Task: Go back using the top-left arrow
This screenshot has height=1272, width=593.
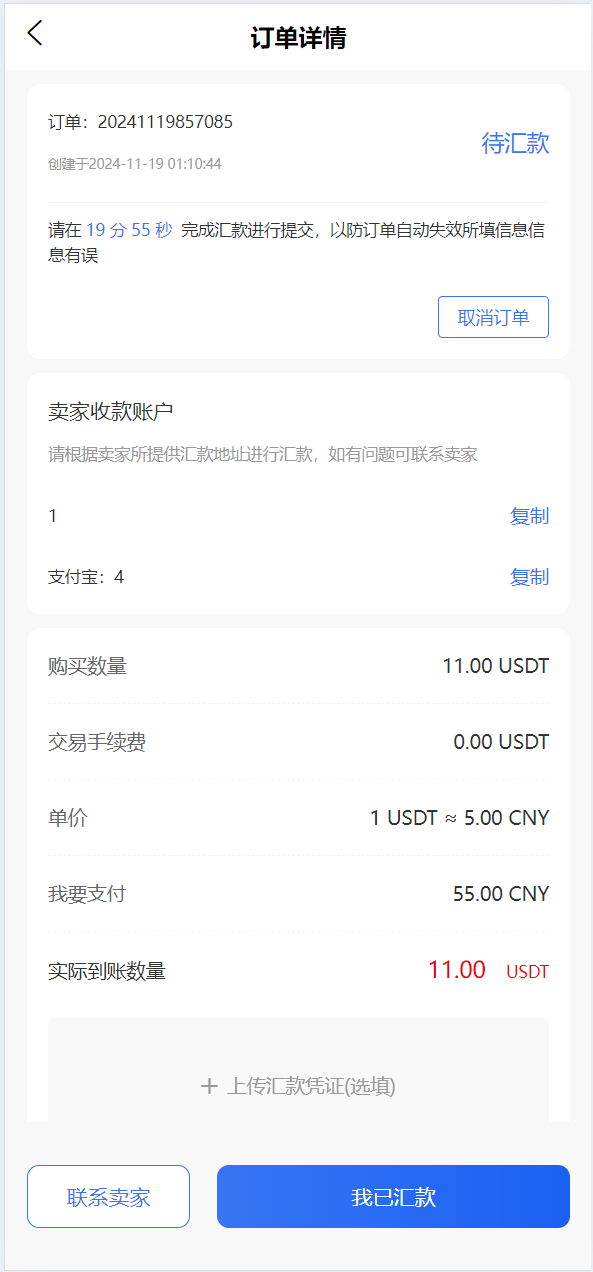Action: click(x=35, y=33)
